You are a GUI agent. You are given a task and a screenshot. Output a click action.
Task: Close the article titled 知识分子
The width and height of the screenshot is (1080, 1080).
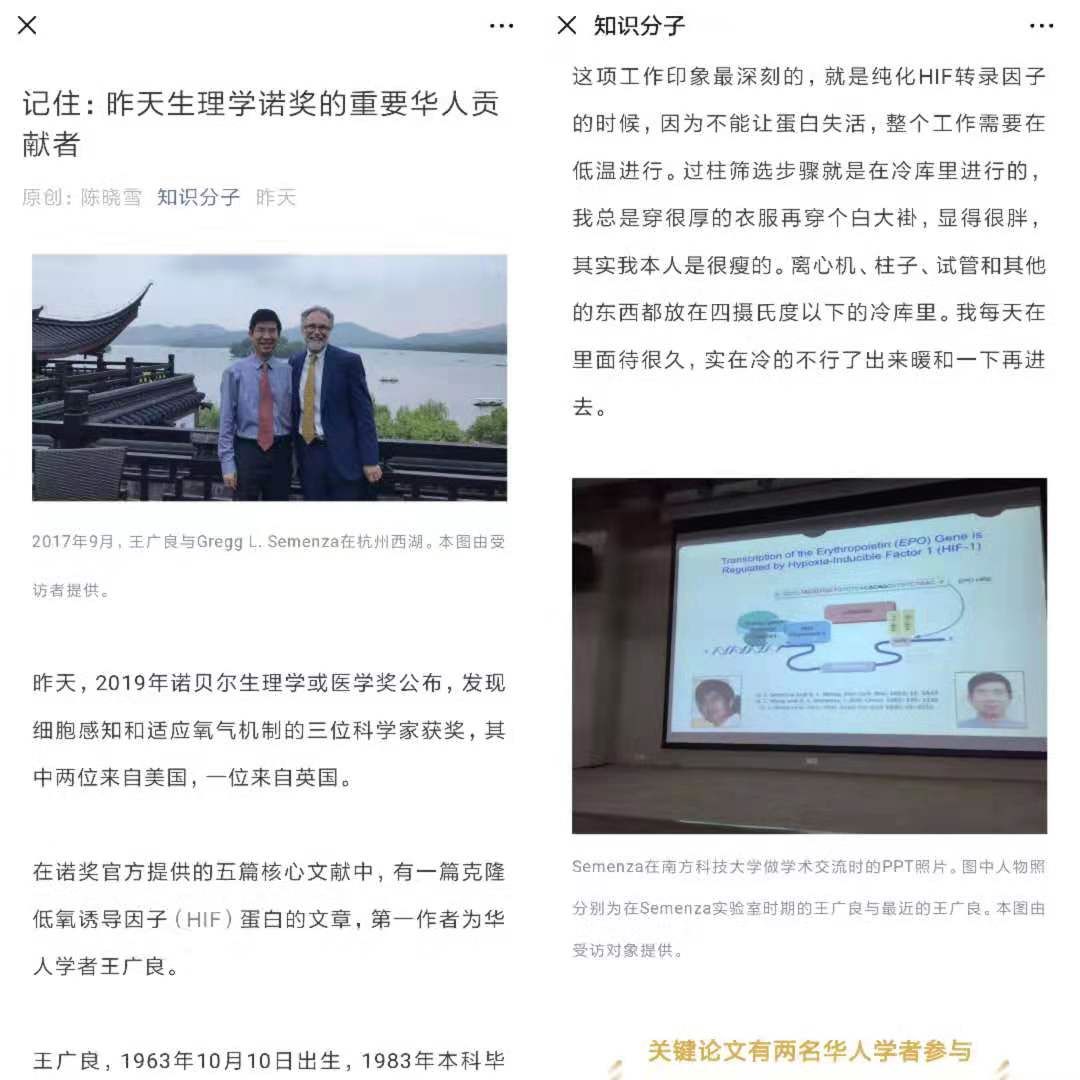pyautogui.click(x=567, y=26)
